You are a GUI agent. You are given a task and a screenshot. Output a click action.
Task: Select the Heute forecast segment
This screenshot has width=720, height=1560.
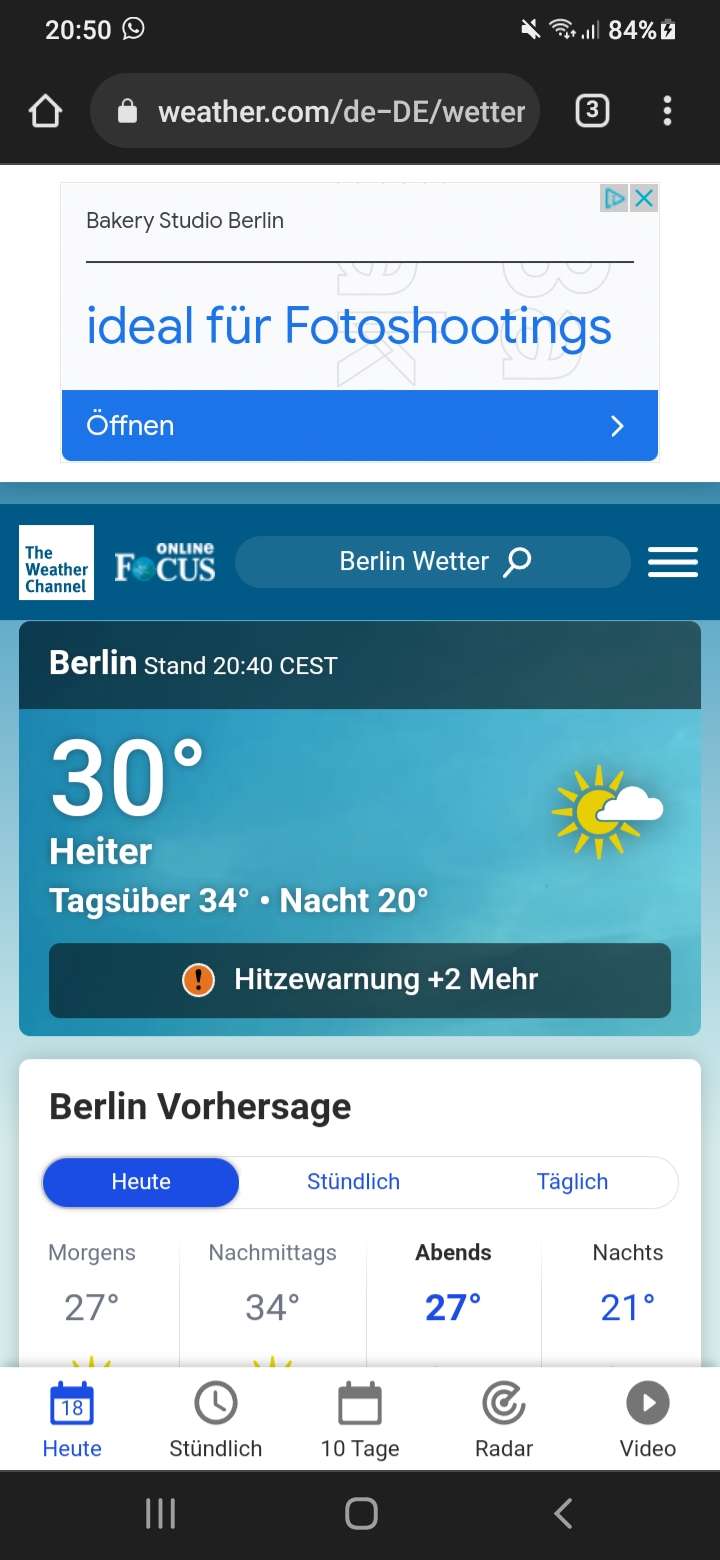pos(141,1182)
